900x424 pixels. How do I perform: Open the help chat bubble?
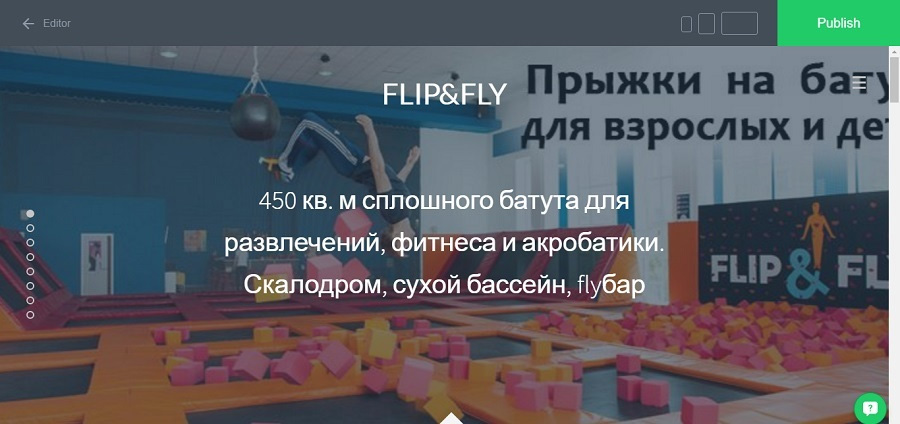click(870, 408)
